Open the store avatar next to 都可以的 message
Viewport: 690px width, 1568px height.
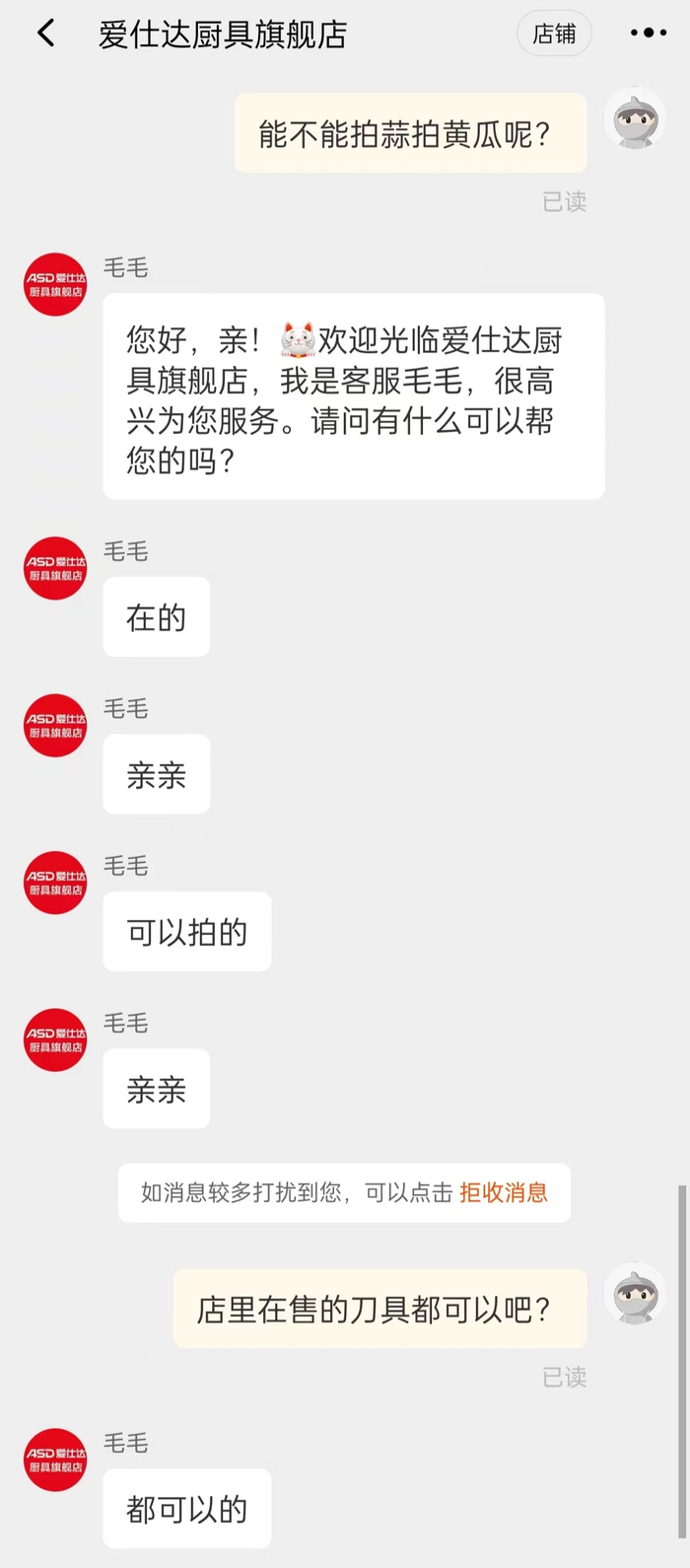click(55, 1459)
